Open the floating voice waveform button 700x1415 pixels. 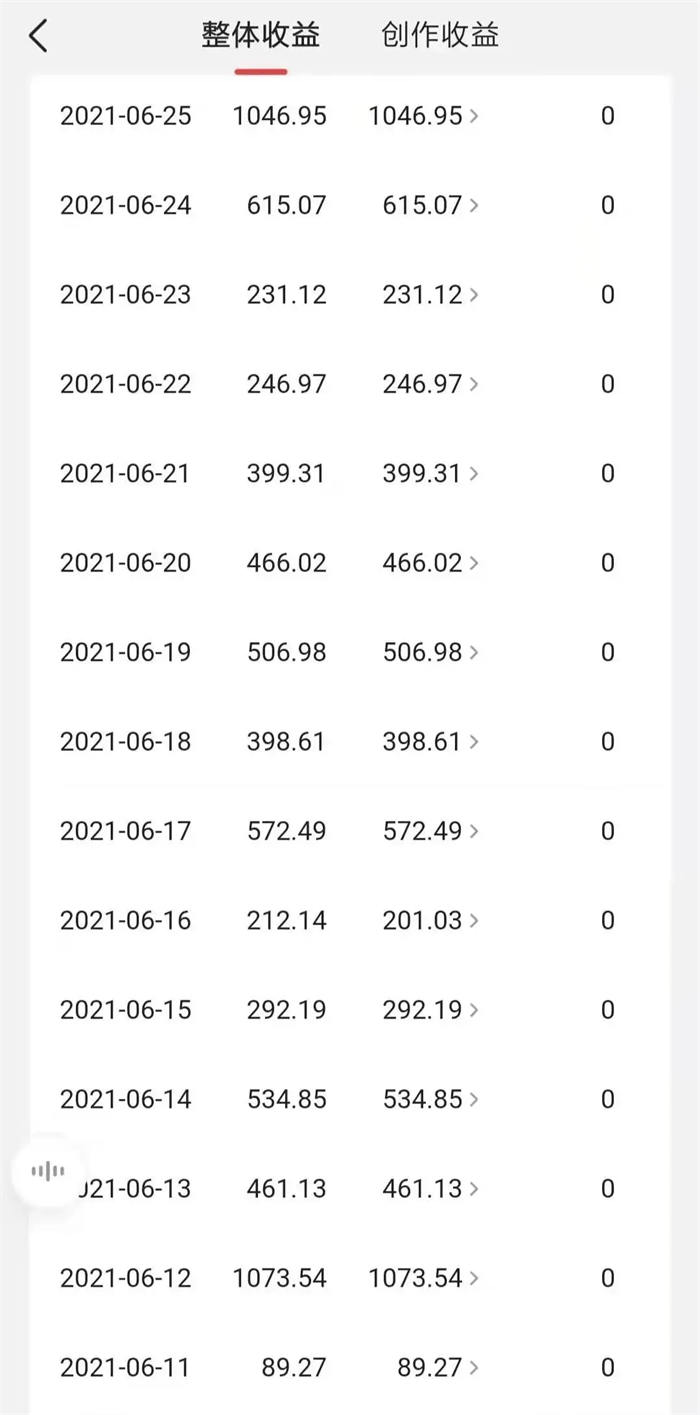pyautogui.click(x=47, y=1171)
